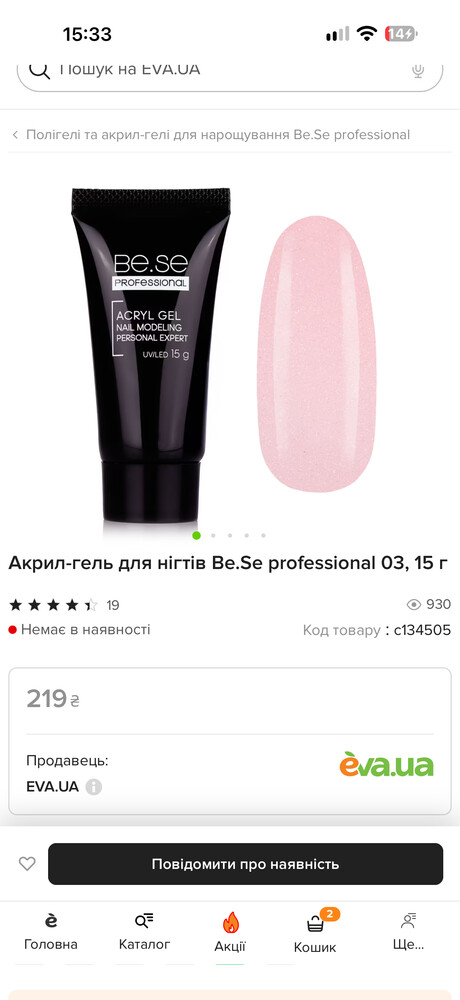Add product to favorites with heart icon
This screenshot has height=1000, width=460.
click(27, 864)
